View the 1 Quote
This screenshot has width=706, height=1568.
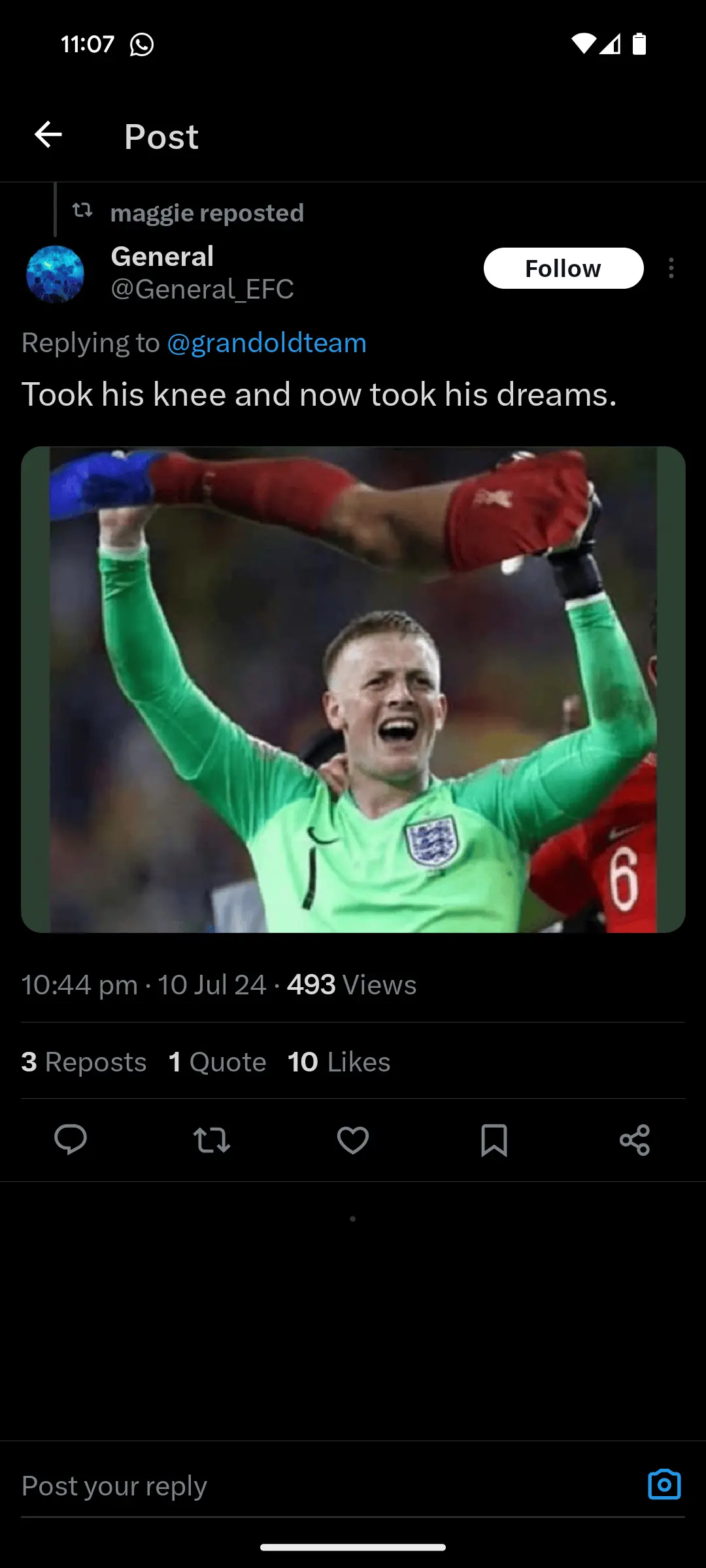[217, 1062]
